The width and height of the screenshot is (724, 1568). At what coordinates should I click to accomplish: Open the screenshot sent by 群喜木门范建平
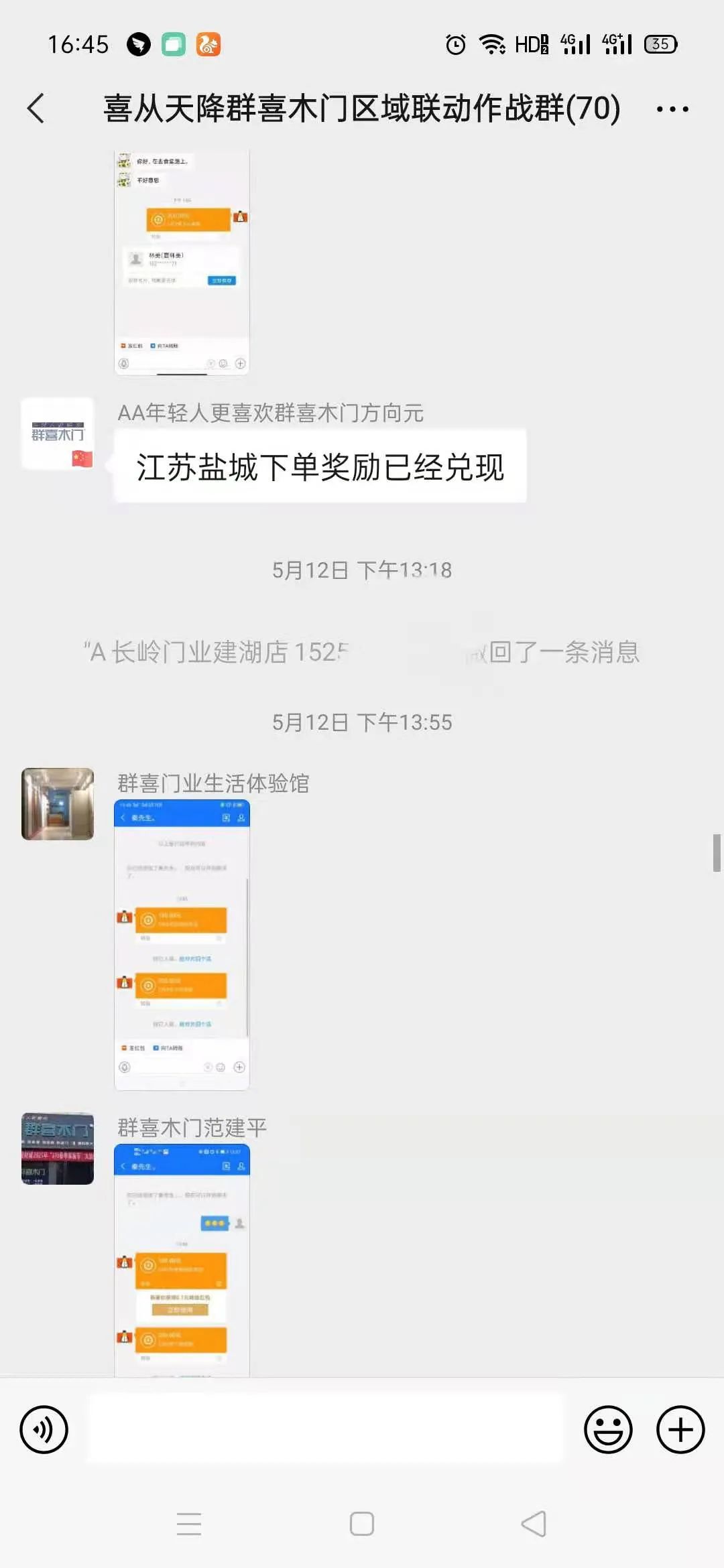tap(182, 1260)
